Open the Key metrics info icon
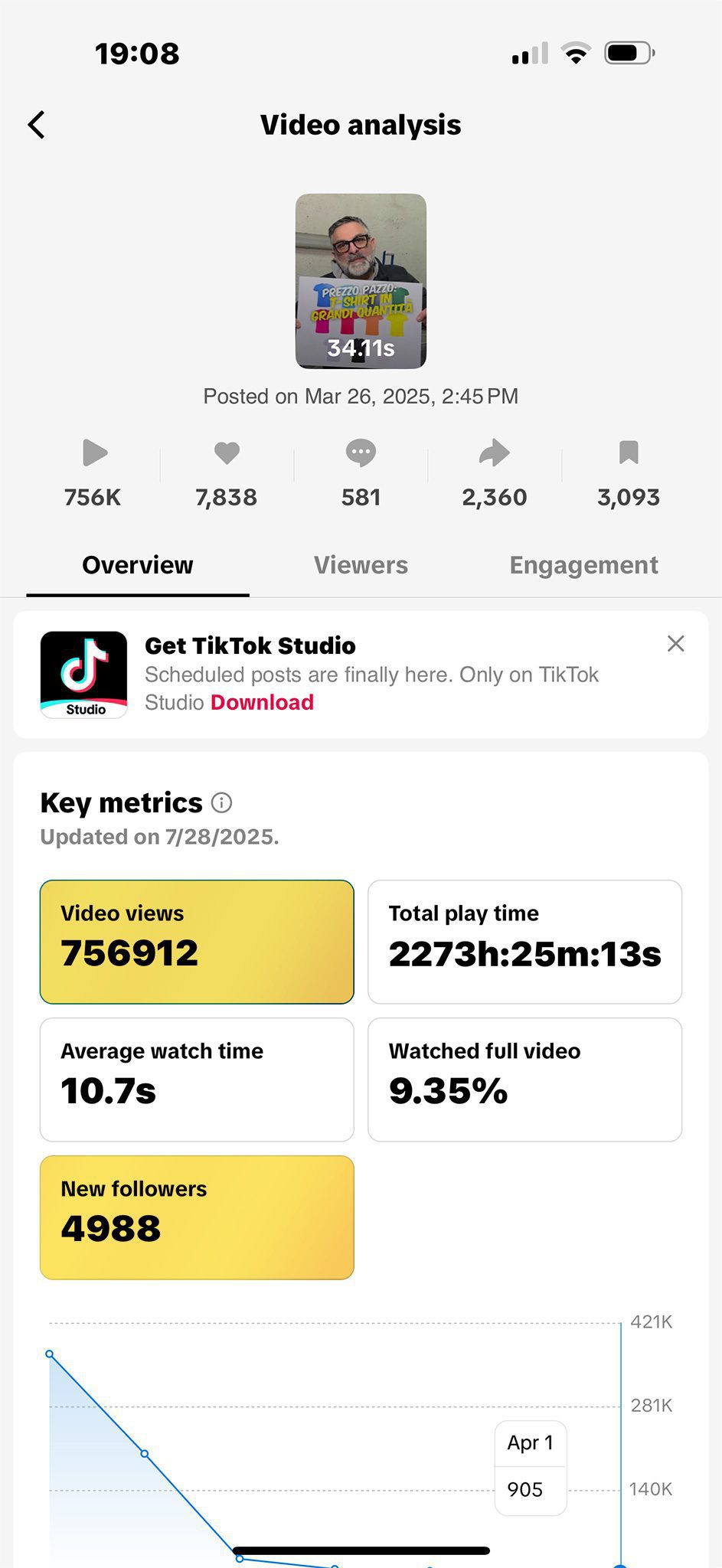The height and width of the screenshot is (1568, 722). coord(221,802)
